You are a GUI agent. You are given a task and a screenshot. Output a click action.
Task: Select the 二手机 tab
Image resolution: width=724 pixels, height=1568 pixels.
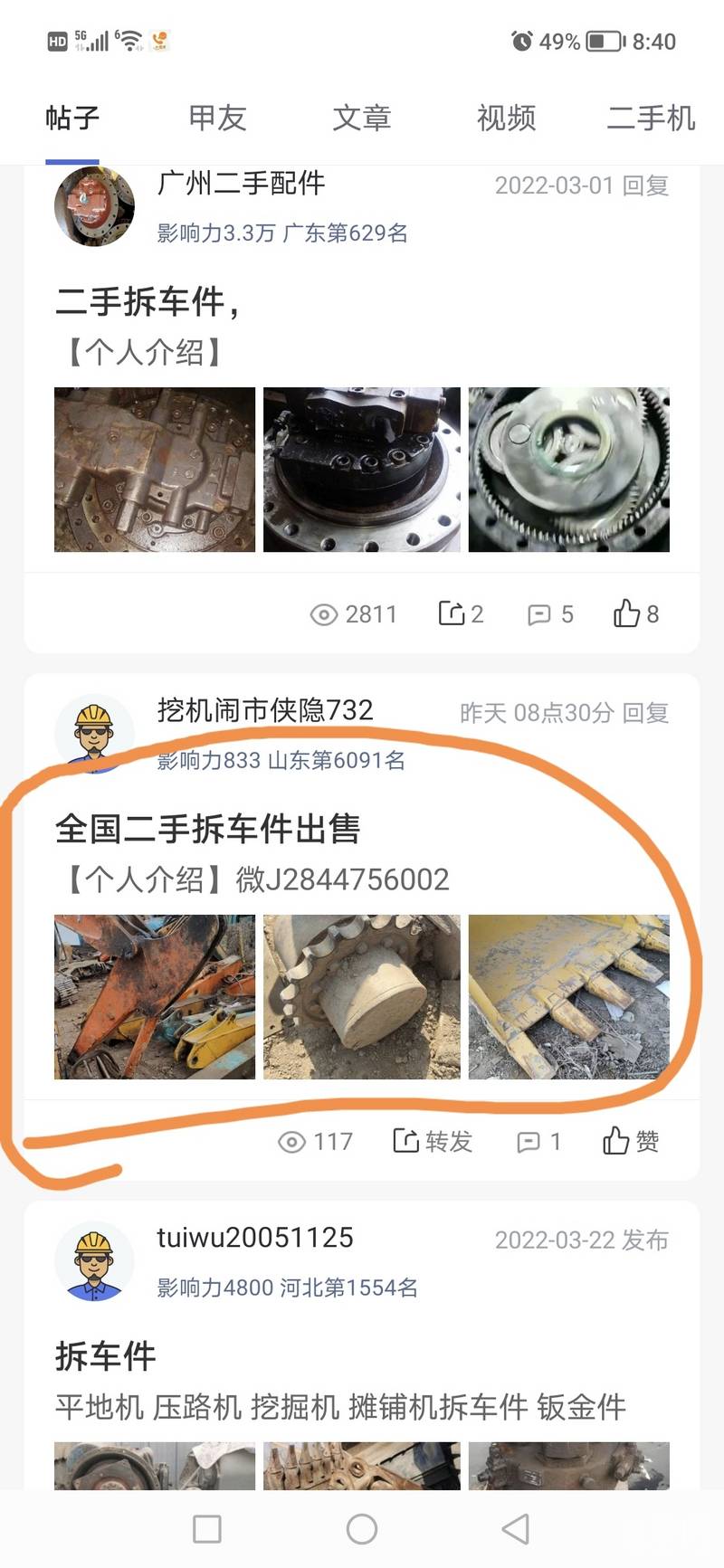click(650, 118)
